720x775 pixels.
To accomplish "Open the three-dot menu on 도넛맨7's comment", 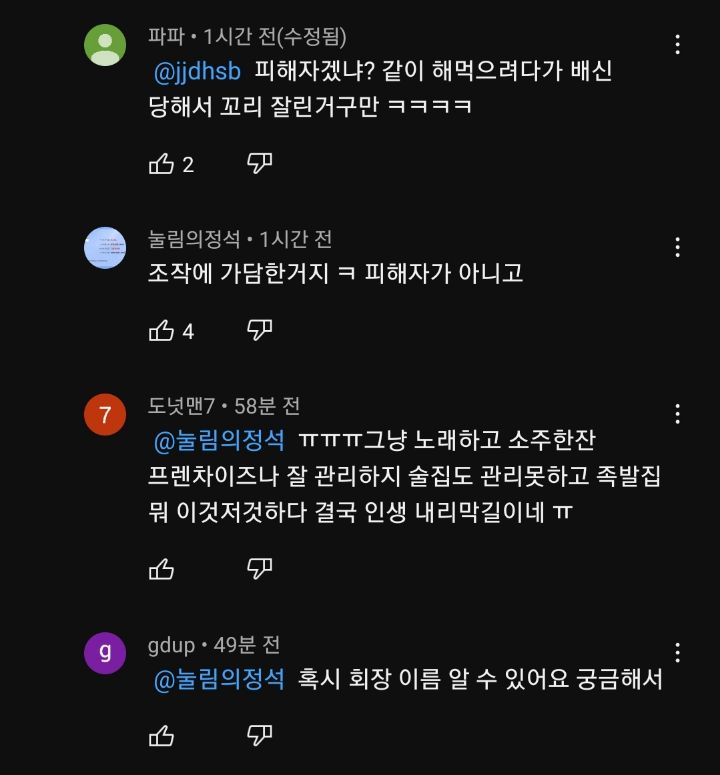I will [x=678, y=414].
